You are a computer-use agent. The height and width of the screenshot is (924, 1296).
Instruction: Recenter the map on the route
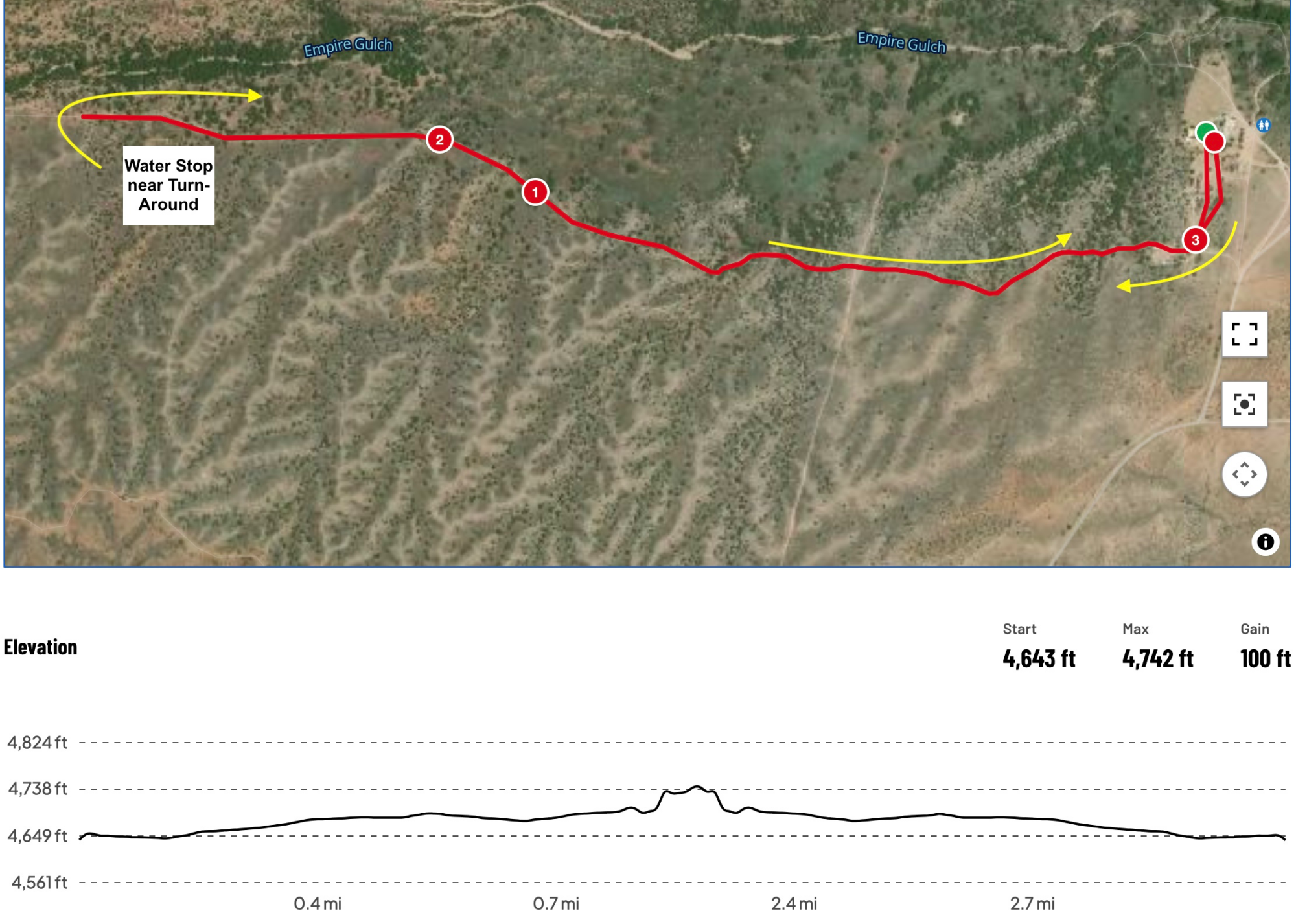(1244, 404)
